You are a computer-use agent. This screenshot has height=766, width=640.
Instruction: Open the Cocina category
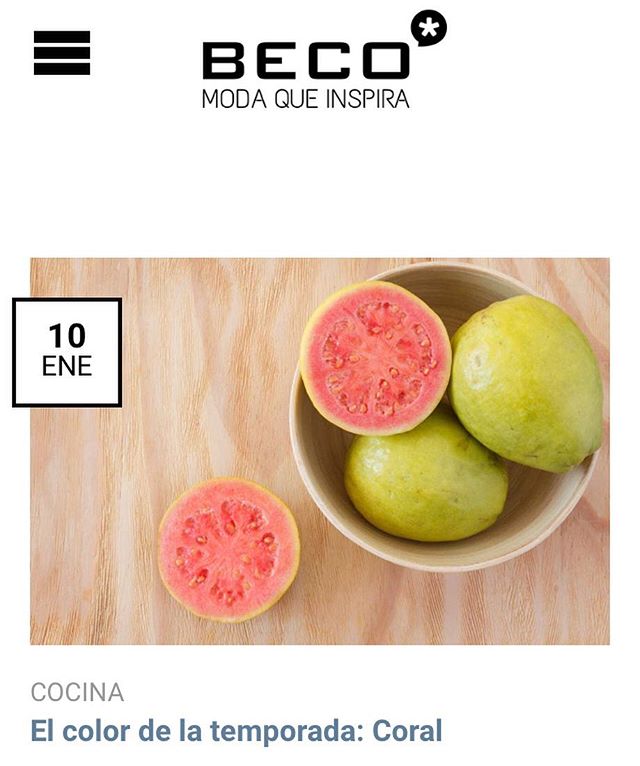tap(77, 692)
